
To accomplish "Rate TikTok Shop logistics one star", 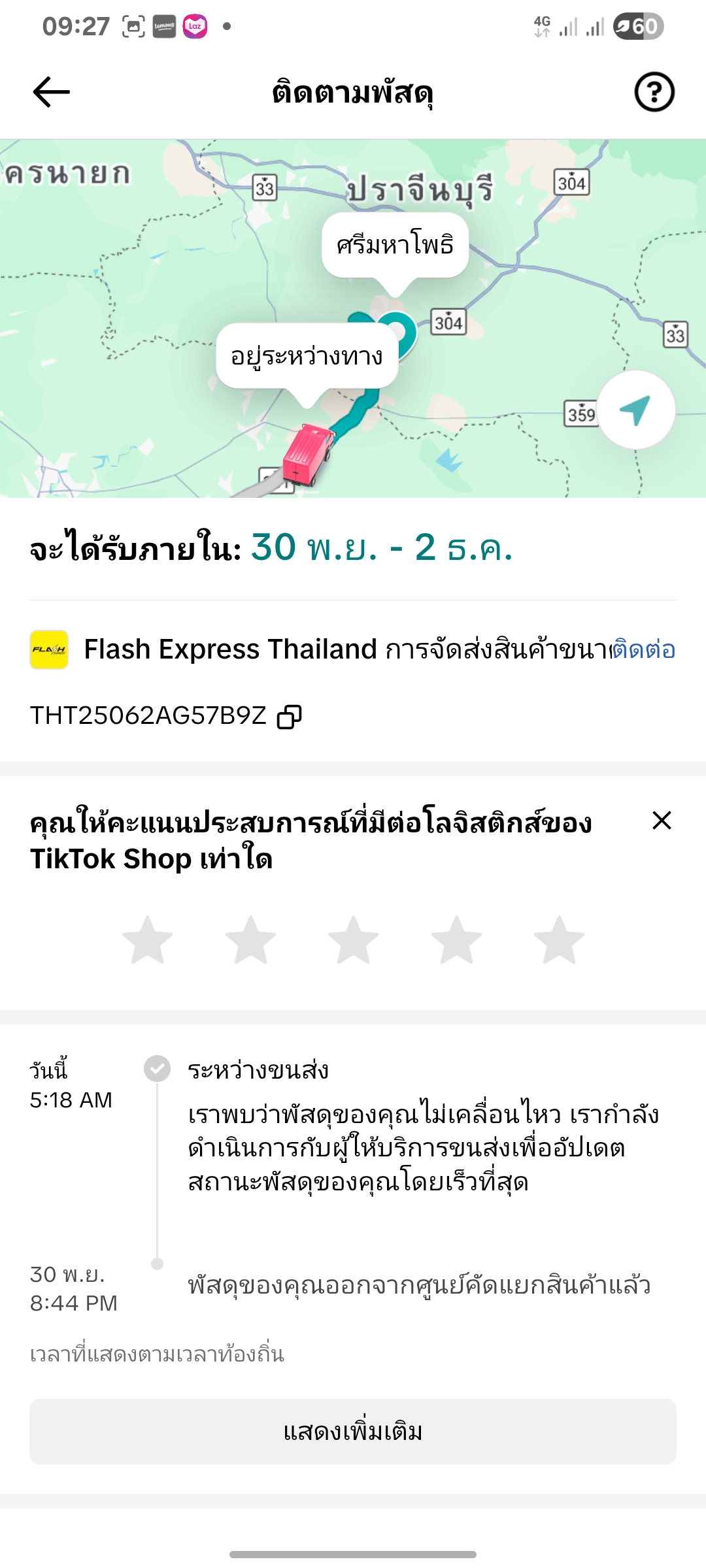I will [148, 940].
